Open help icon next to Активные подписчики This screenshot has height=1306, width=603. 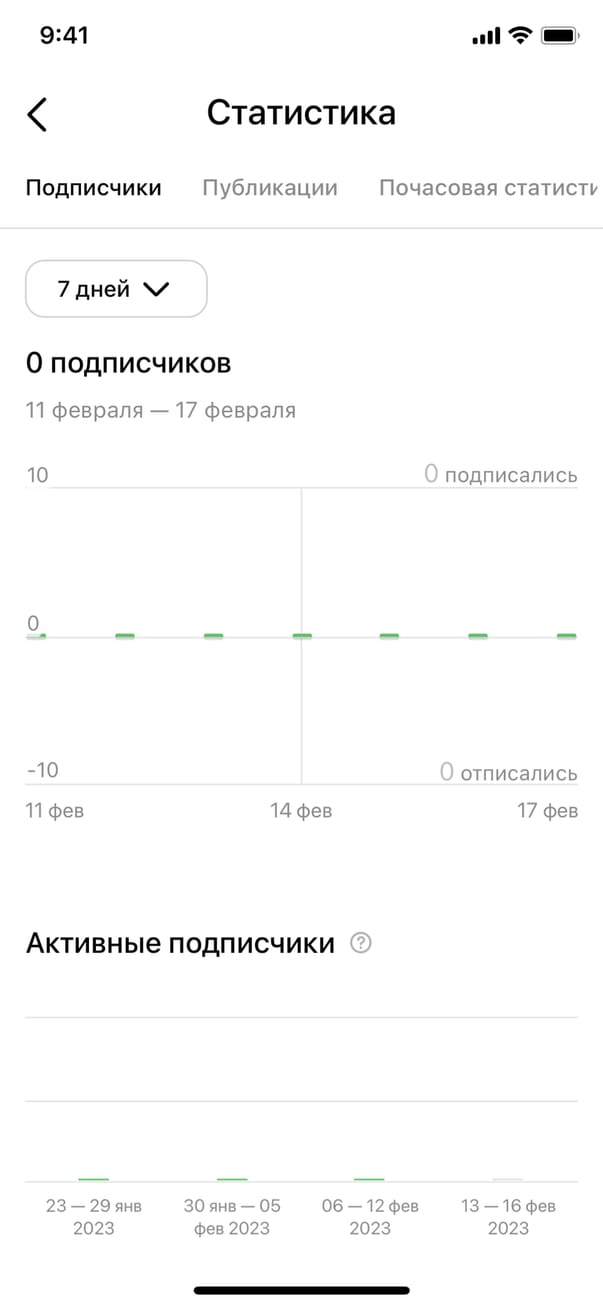tap(361, 943)
